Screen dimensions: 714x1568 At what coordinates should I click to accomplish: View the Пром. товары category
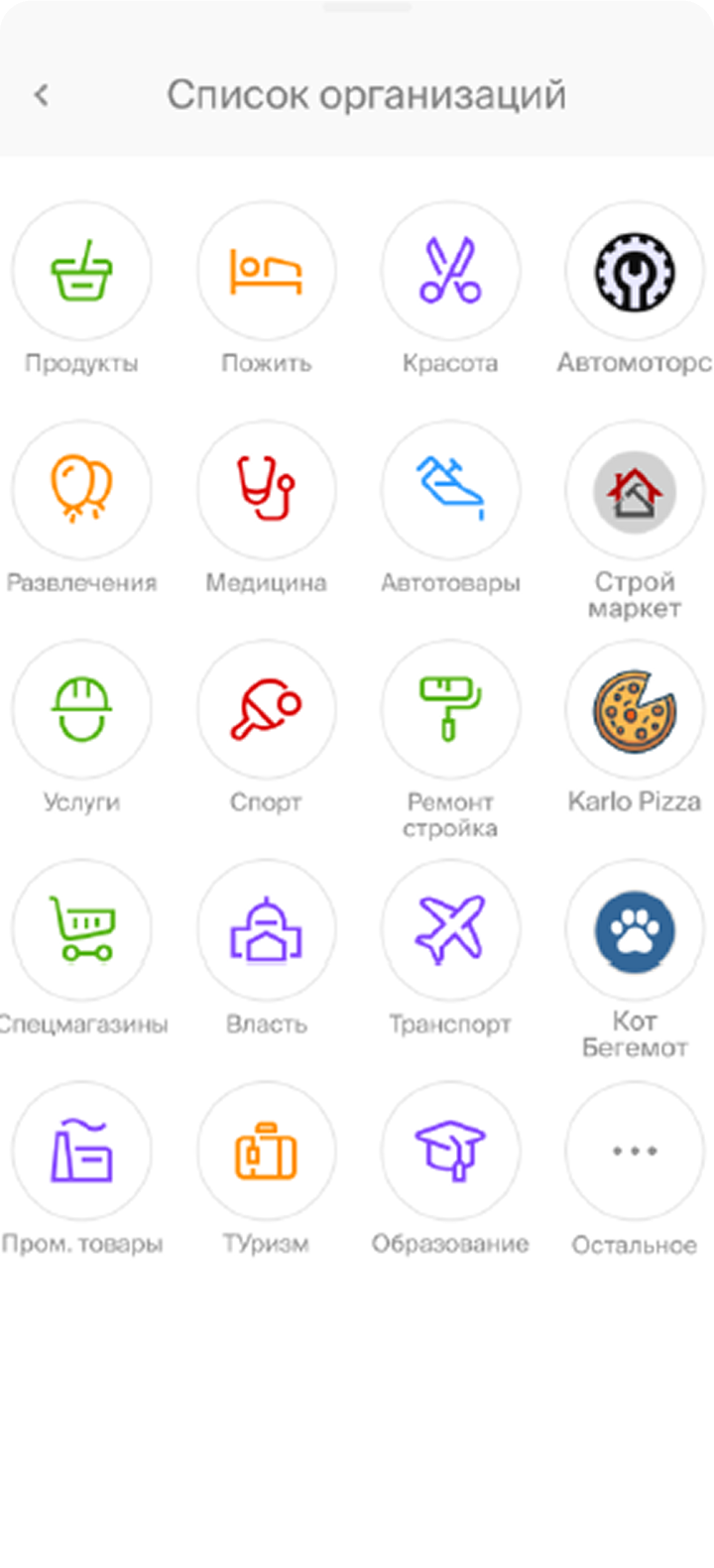point(81,1150)
